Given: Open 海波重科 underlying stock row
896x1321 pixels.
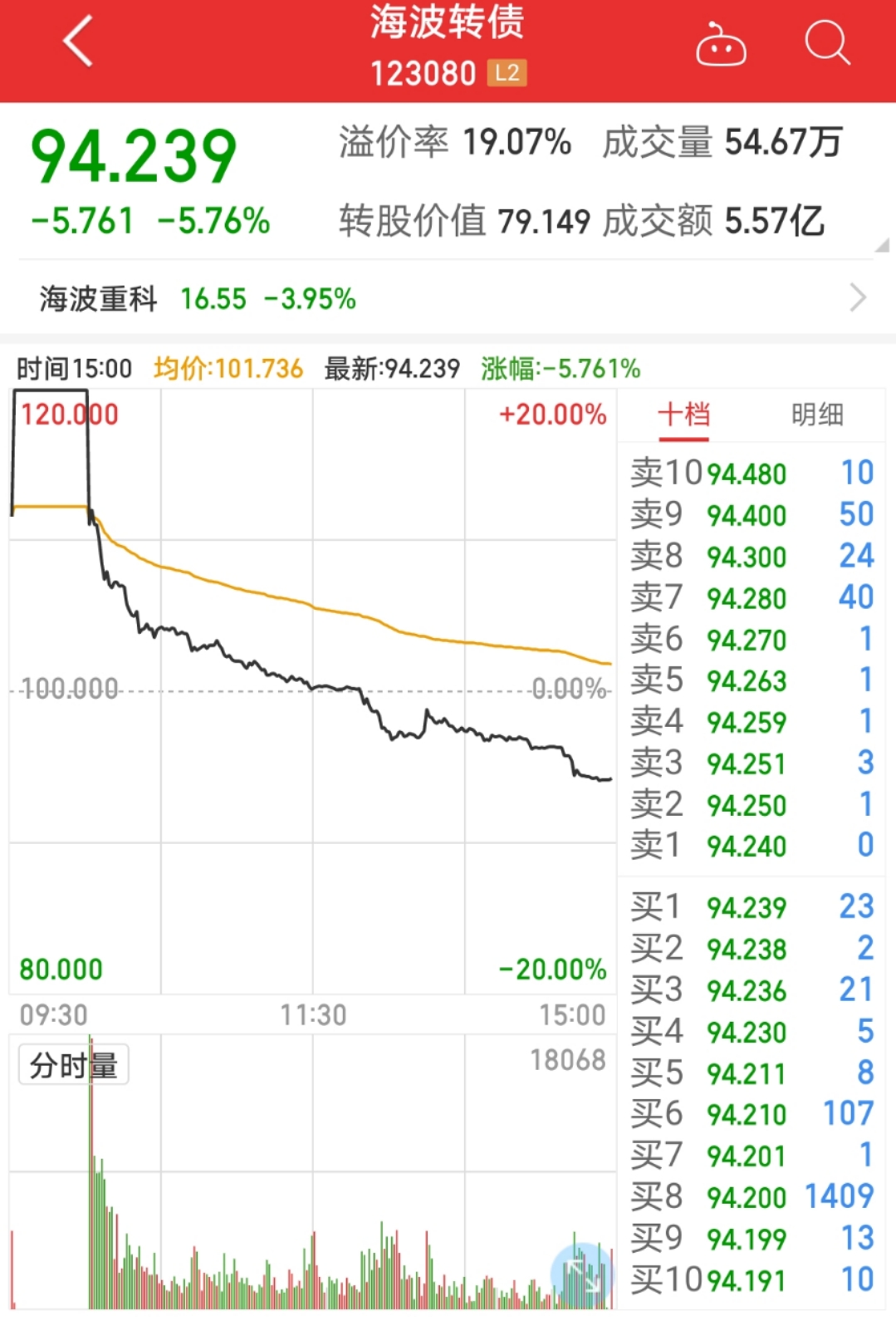Looking at the screenshot, I should 448,297.
